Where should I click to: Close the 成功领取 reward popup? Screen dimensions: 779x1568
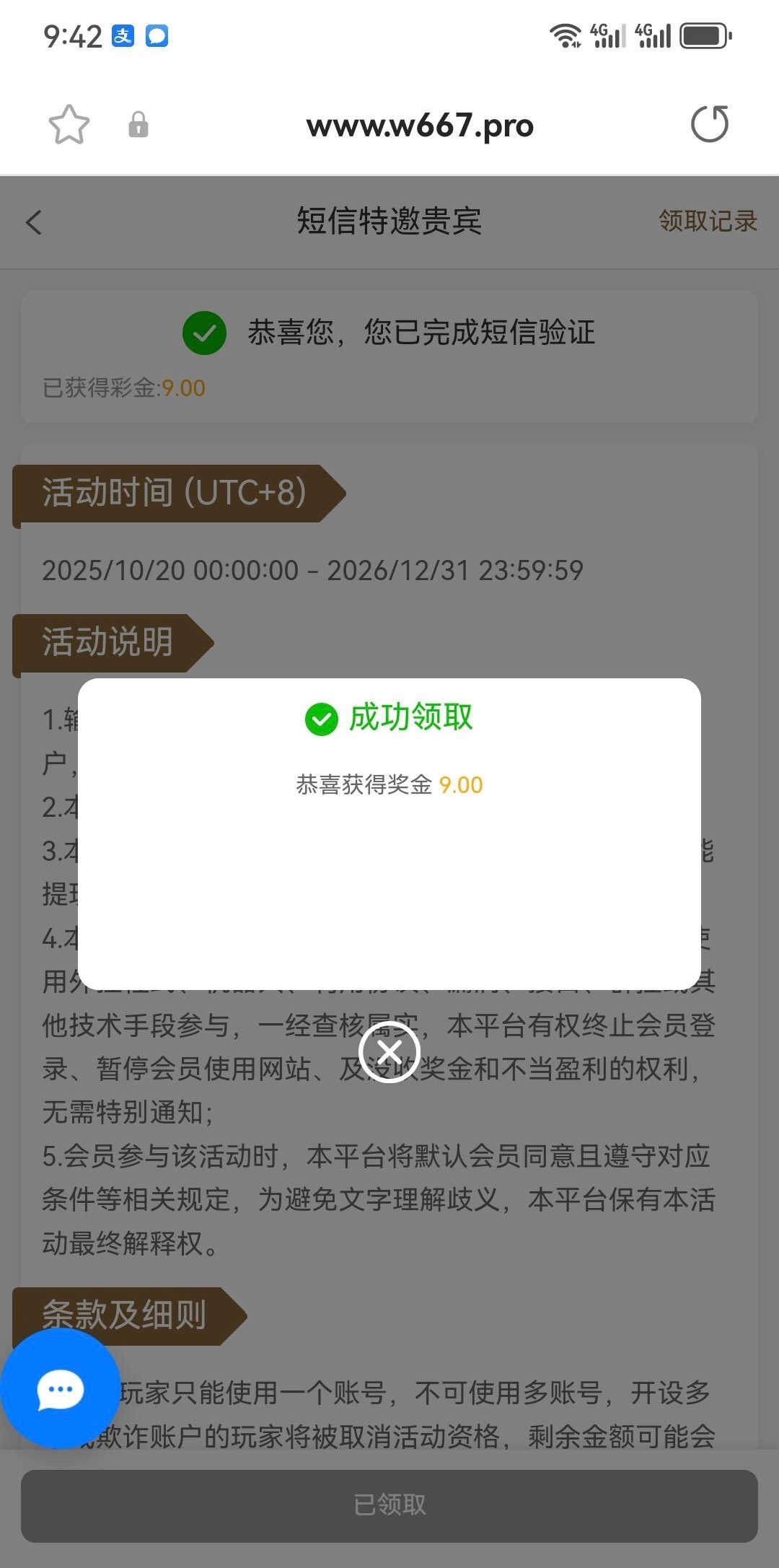click(389, 1052)
